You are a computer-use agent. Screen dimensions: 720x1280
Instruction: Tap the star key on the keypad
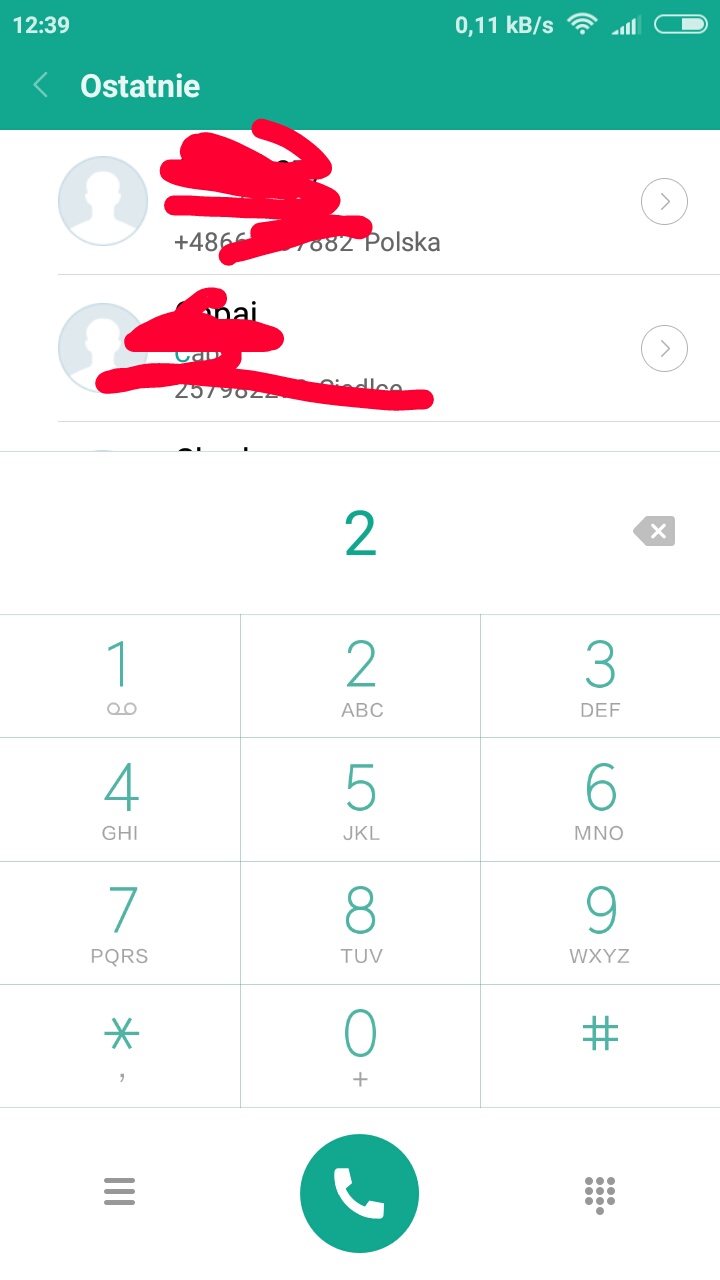click(x=120, y=1045)
